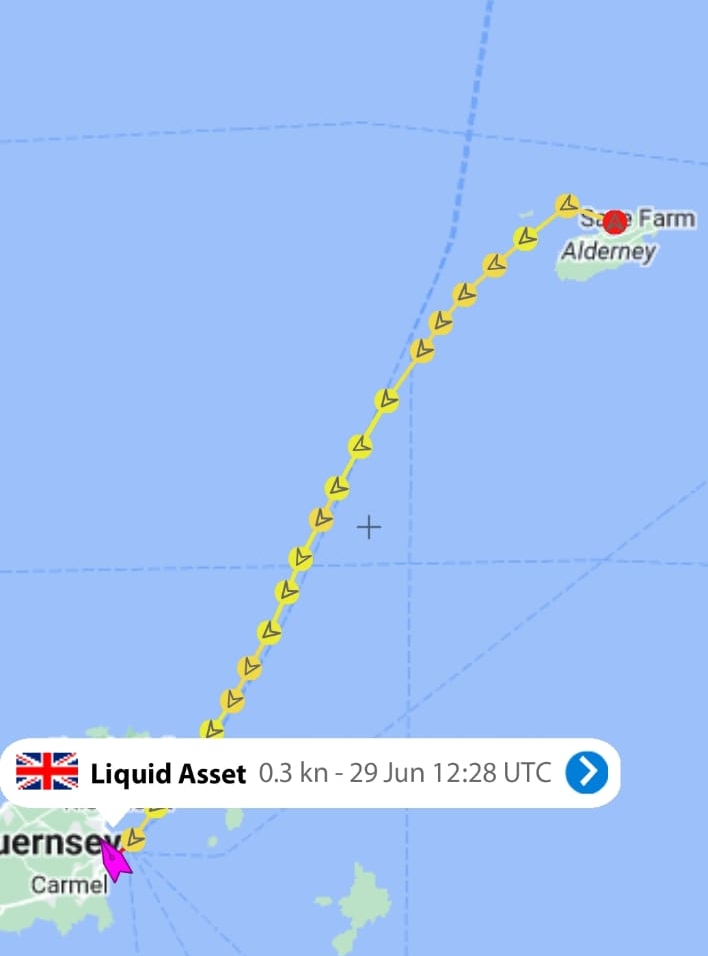Select the pink vessel marker at Guernsey
This screenshot has height=956, width=708.
click(x=114, y=860)
